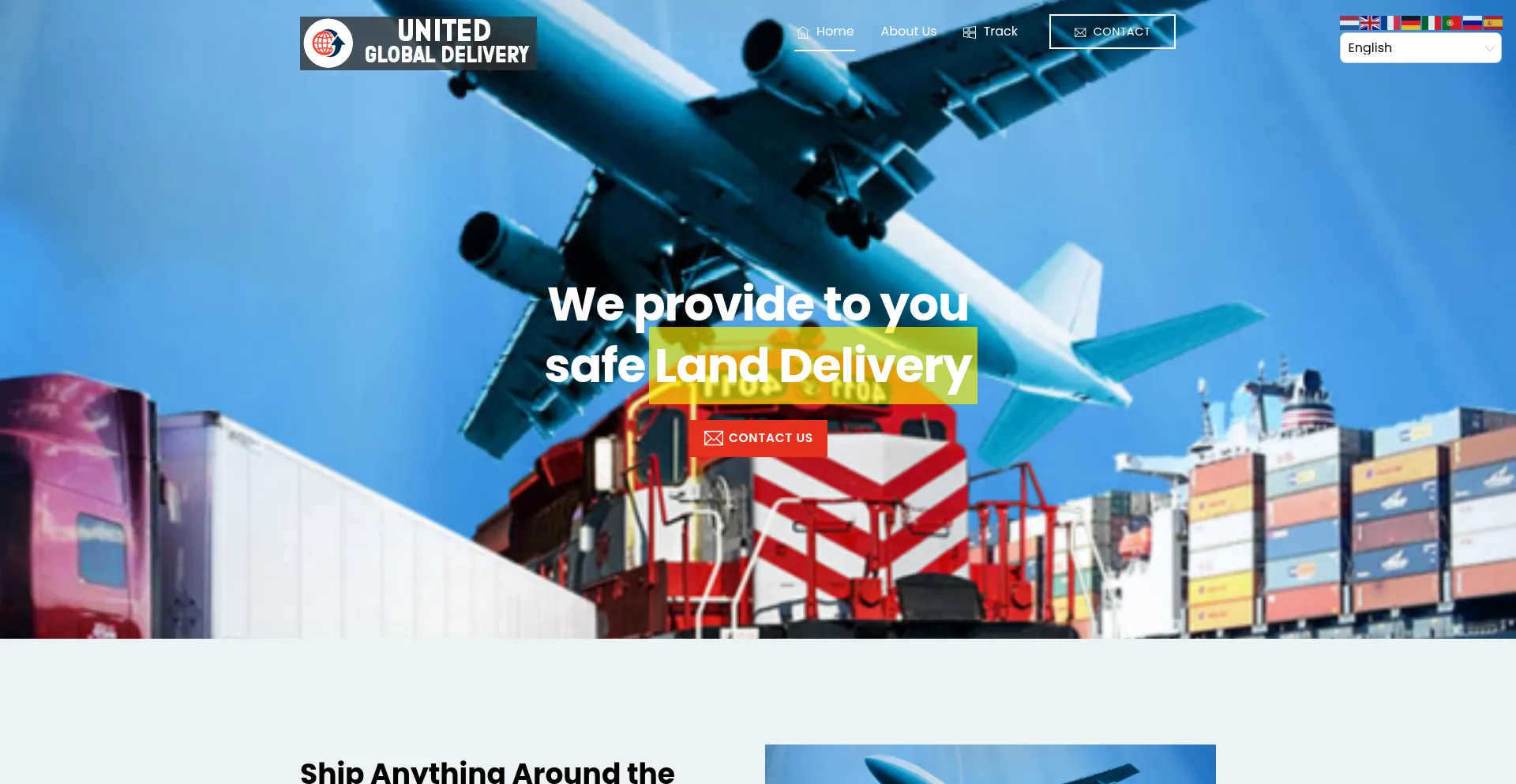Switch to Russian via the flag
Viewport: 1516px width, 784px height.
pyautogui.click(x=1473, y=23)
